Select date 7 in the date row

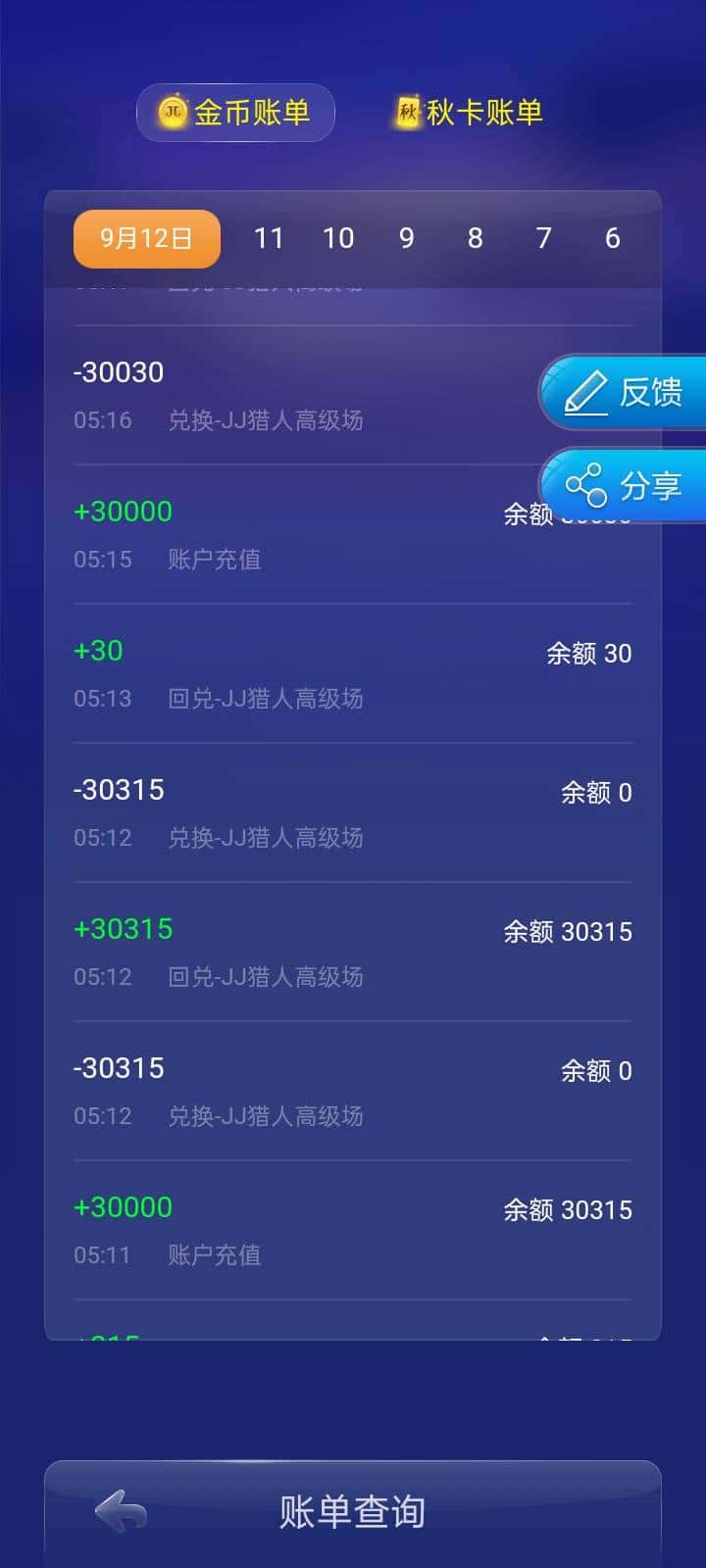click(543, 238)
